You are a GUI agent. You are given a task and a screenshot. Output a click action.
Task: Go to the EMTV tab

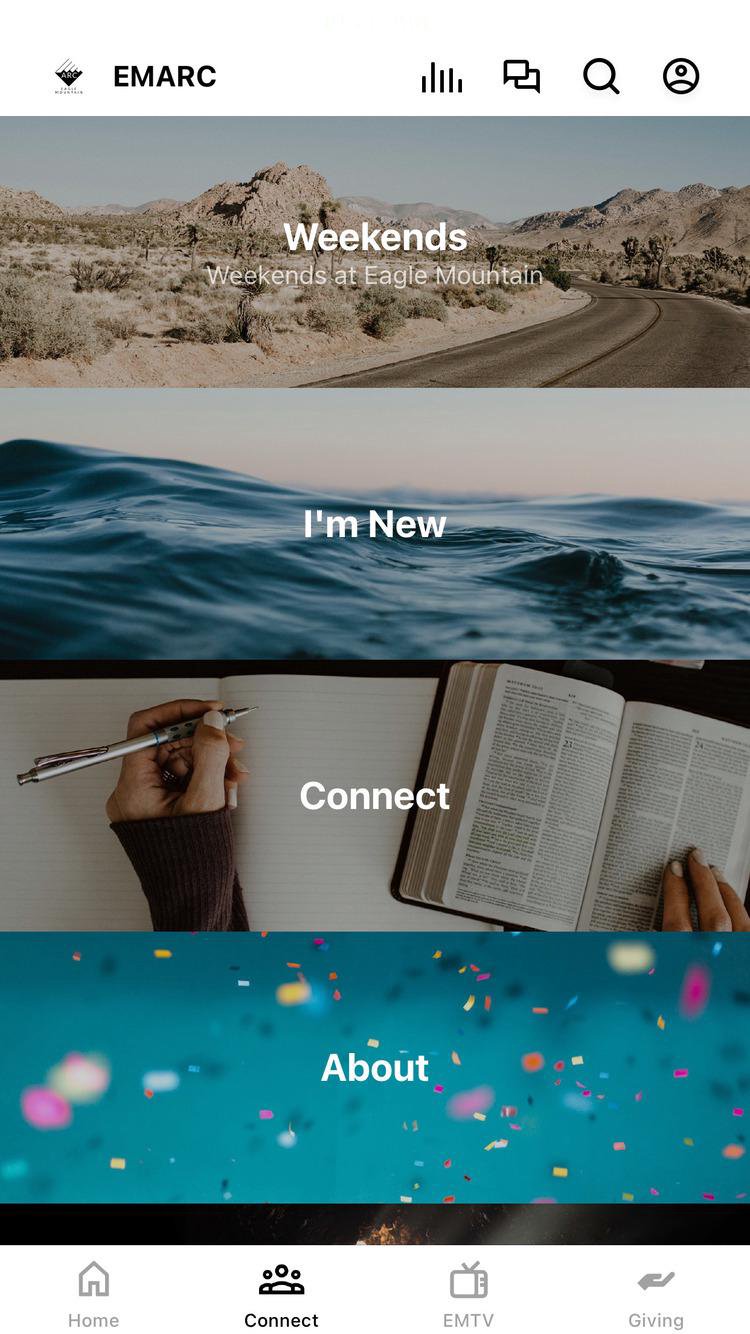point(468,1294)
